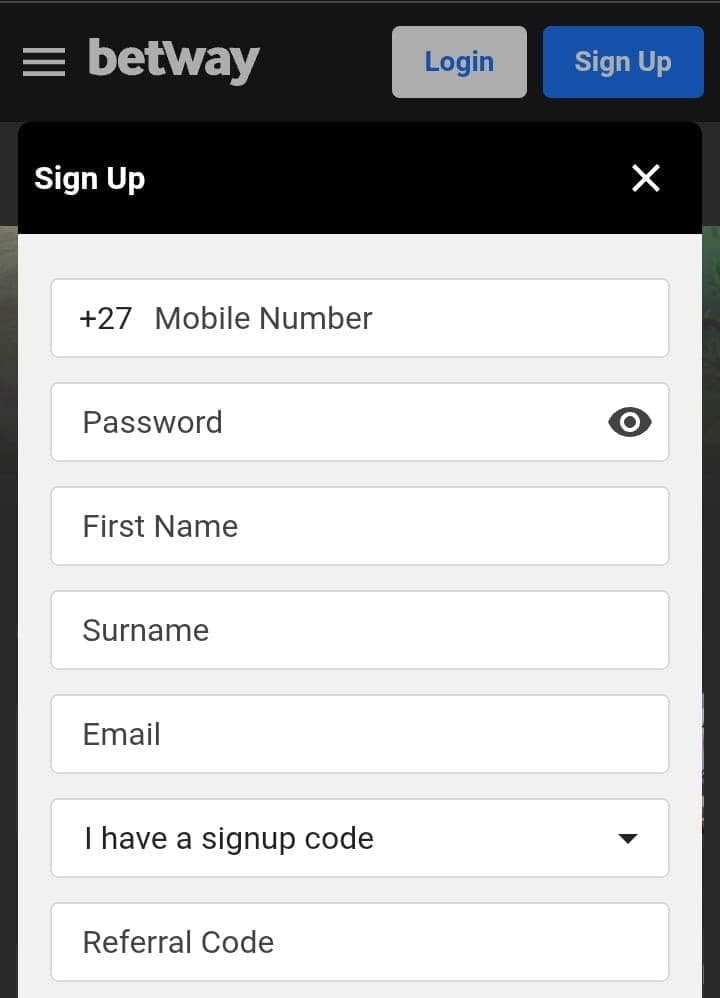This screenshot has height=998, width=720.
Task: Click the Surname input box
Action: click(x=360, y=630)
